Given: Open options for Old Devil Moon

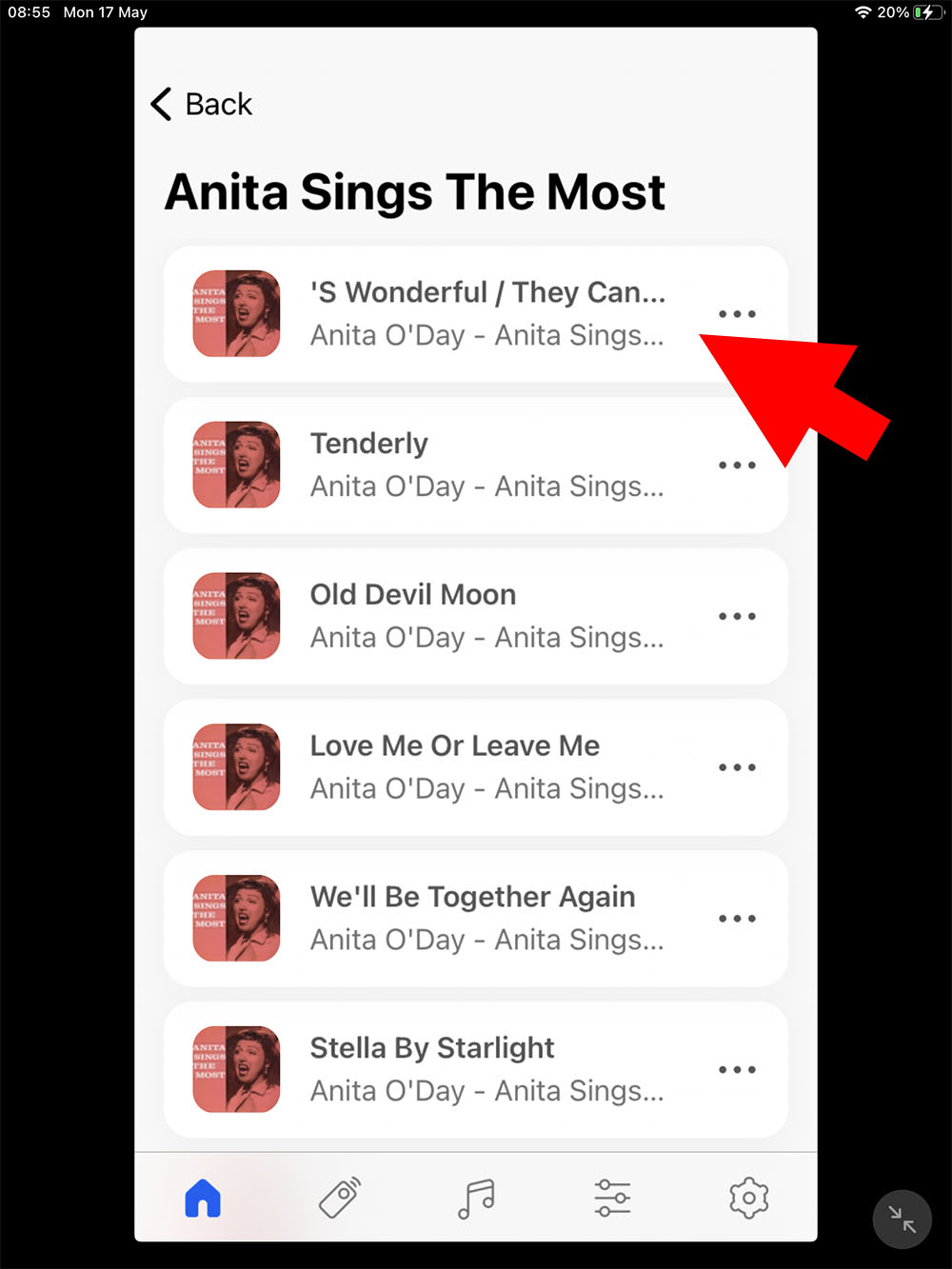Looking at the screenshot, I should [x=737, y=617].
